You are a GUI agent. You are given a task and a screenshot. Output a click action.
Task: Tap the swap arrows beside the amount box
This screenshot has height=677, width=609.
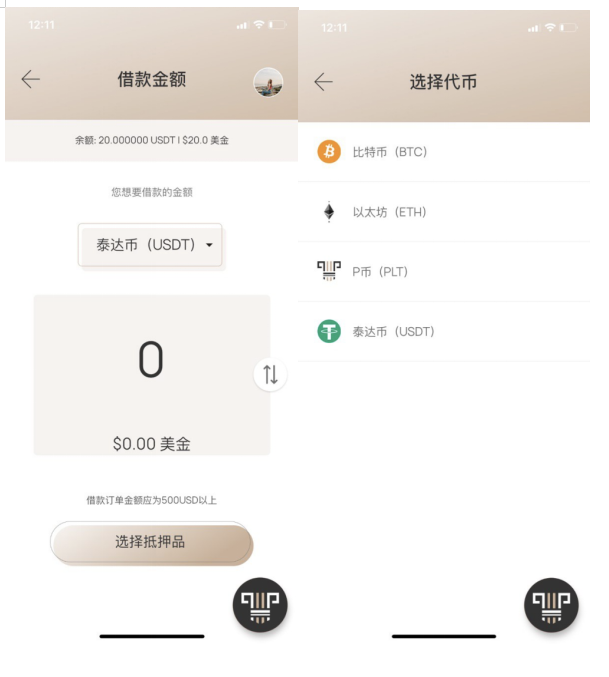270,375
